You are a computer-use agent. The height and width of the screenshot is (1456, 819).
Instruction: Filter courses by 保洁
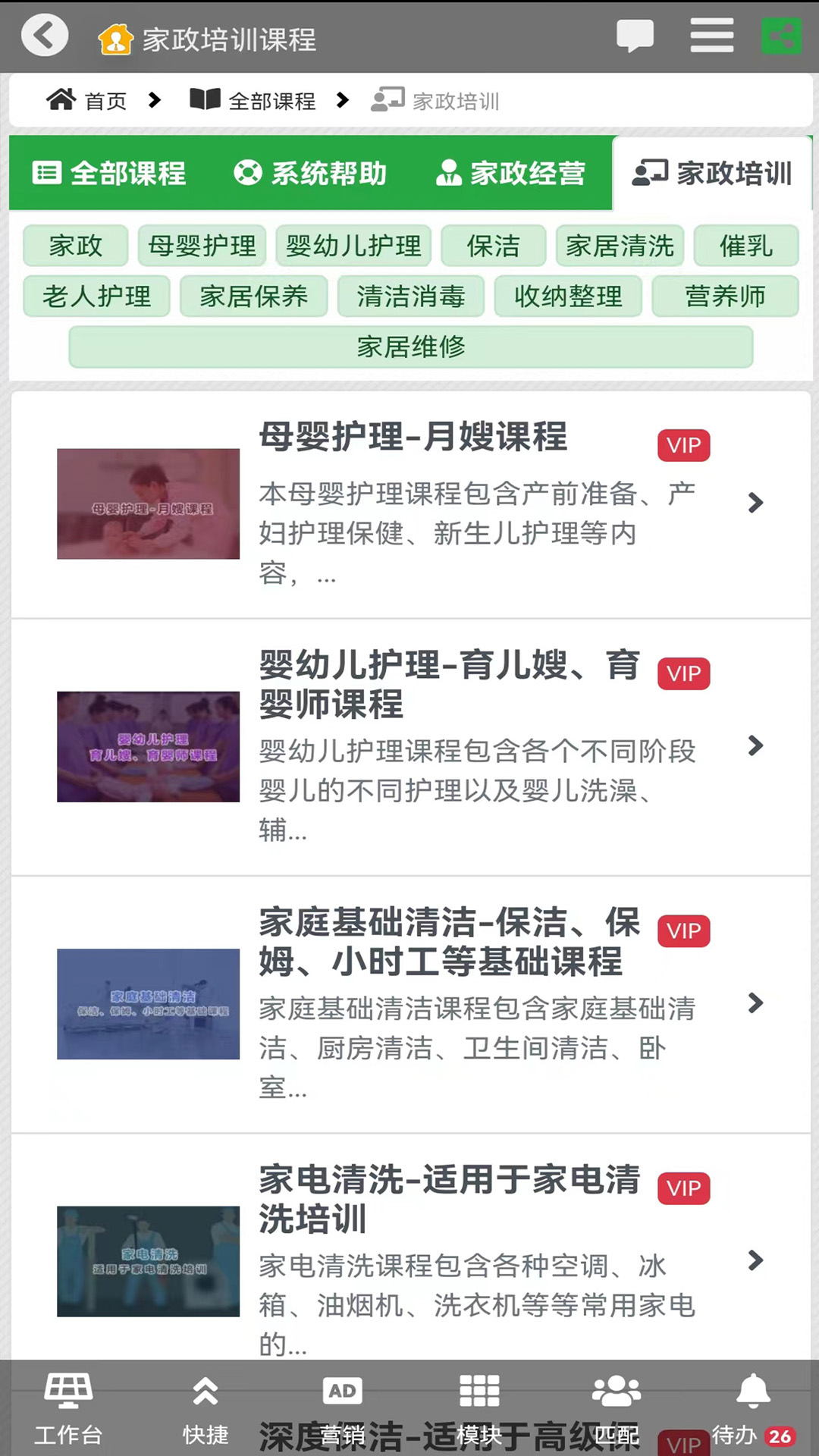pos(493,246)
